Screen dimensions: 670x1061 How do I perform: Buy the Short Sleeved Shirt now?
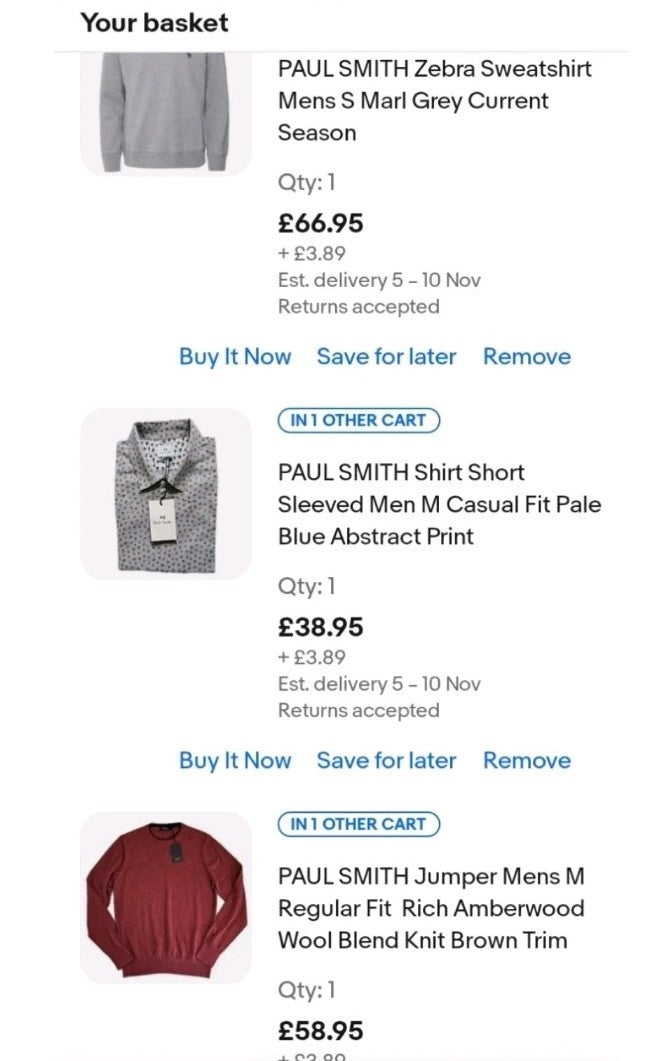point(235,761)
